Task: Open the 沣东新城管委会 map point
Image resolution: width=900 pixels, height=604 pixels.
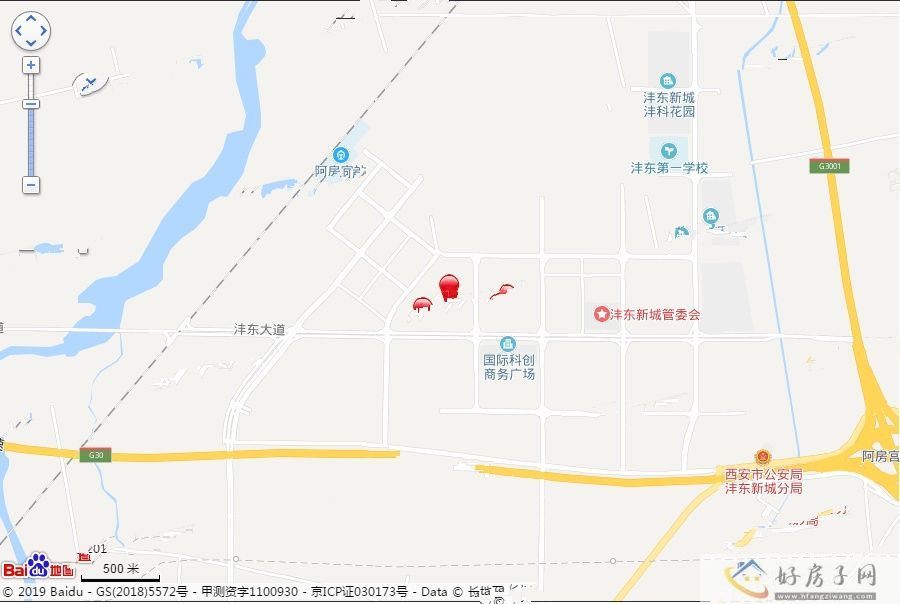Action: point(601,314)
